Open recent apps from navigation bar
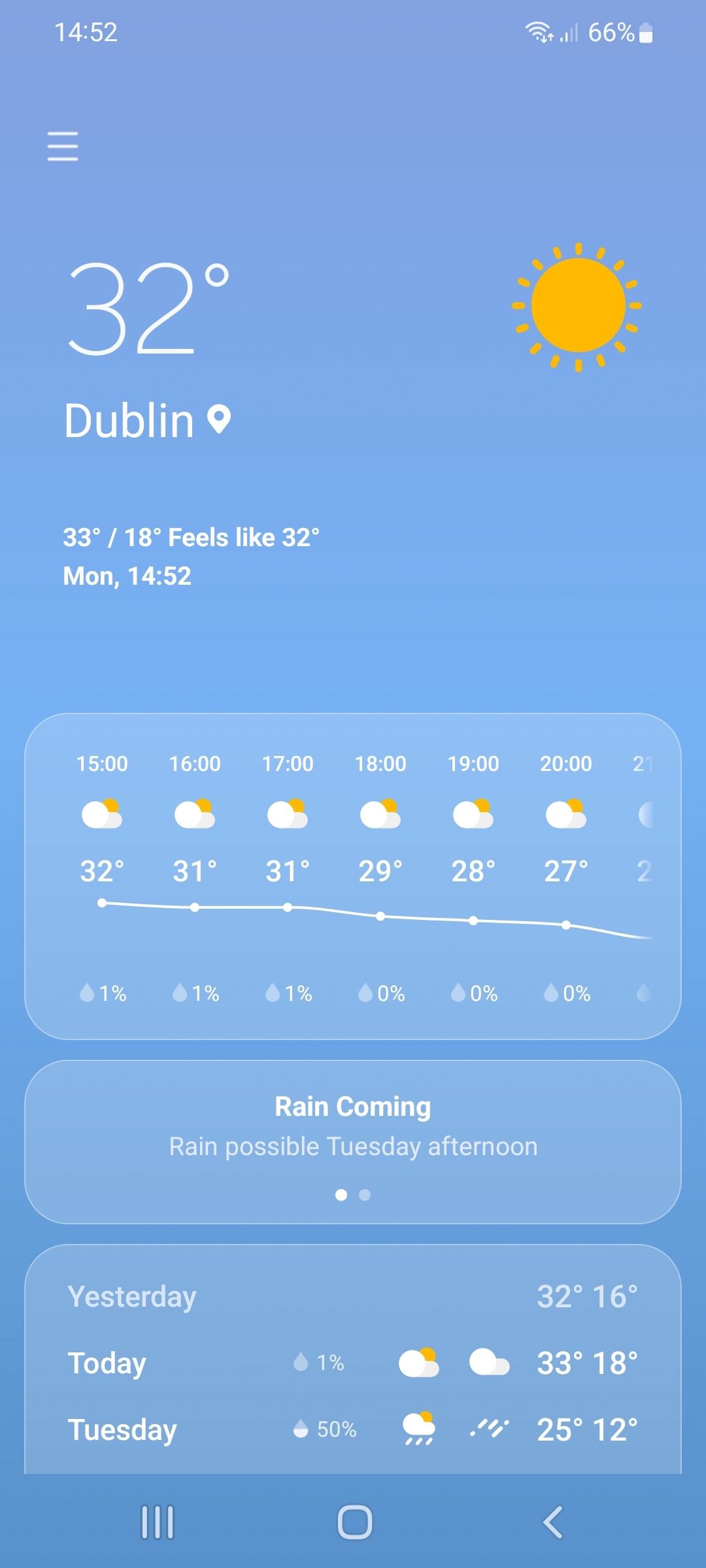706x1568 pixels. coord(158,1522)
